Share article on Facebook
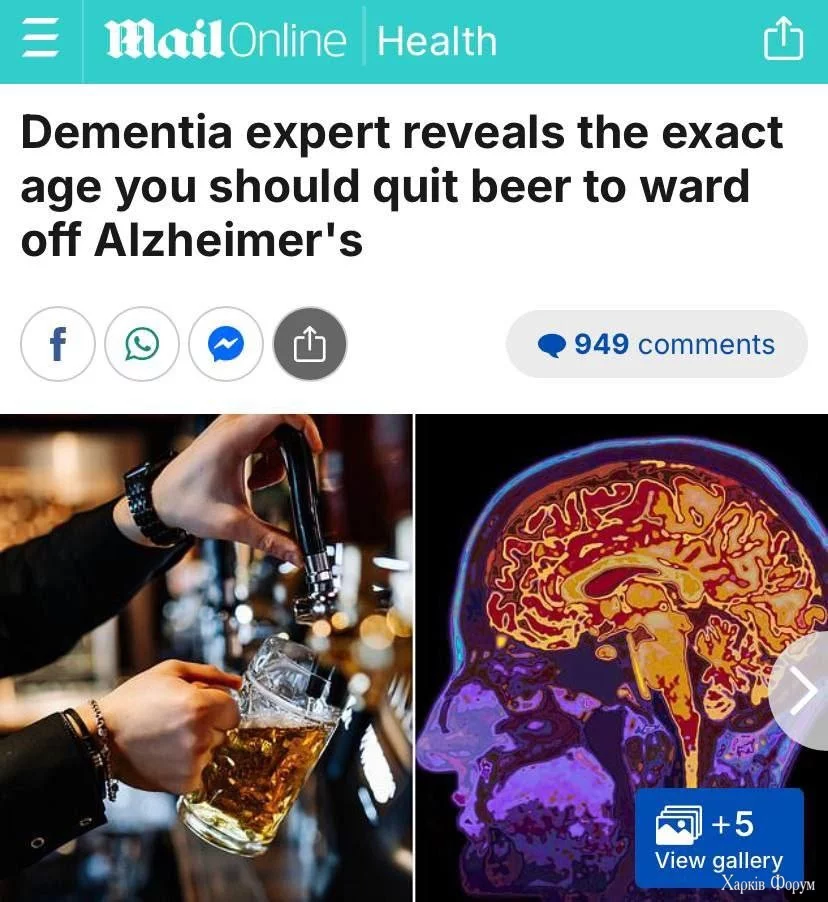Image resolution: width=828 pixels, height=902 pixels. click(x=58, y=344)
